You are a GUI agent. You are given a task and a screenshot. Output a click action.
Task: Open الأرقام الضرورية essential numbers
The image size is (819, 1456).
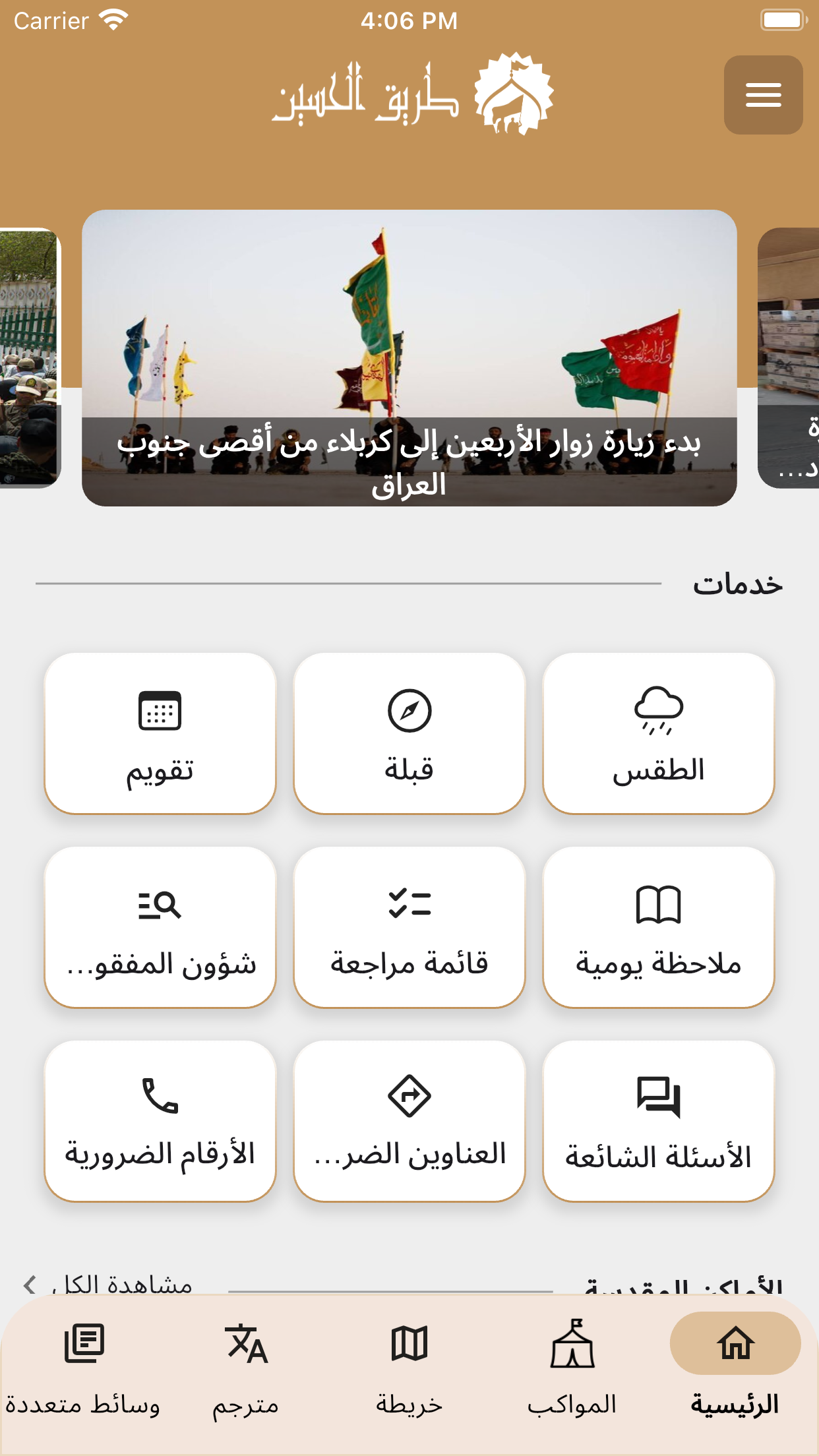pos(160,1120)
